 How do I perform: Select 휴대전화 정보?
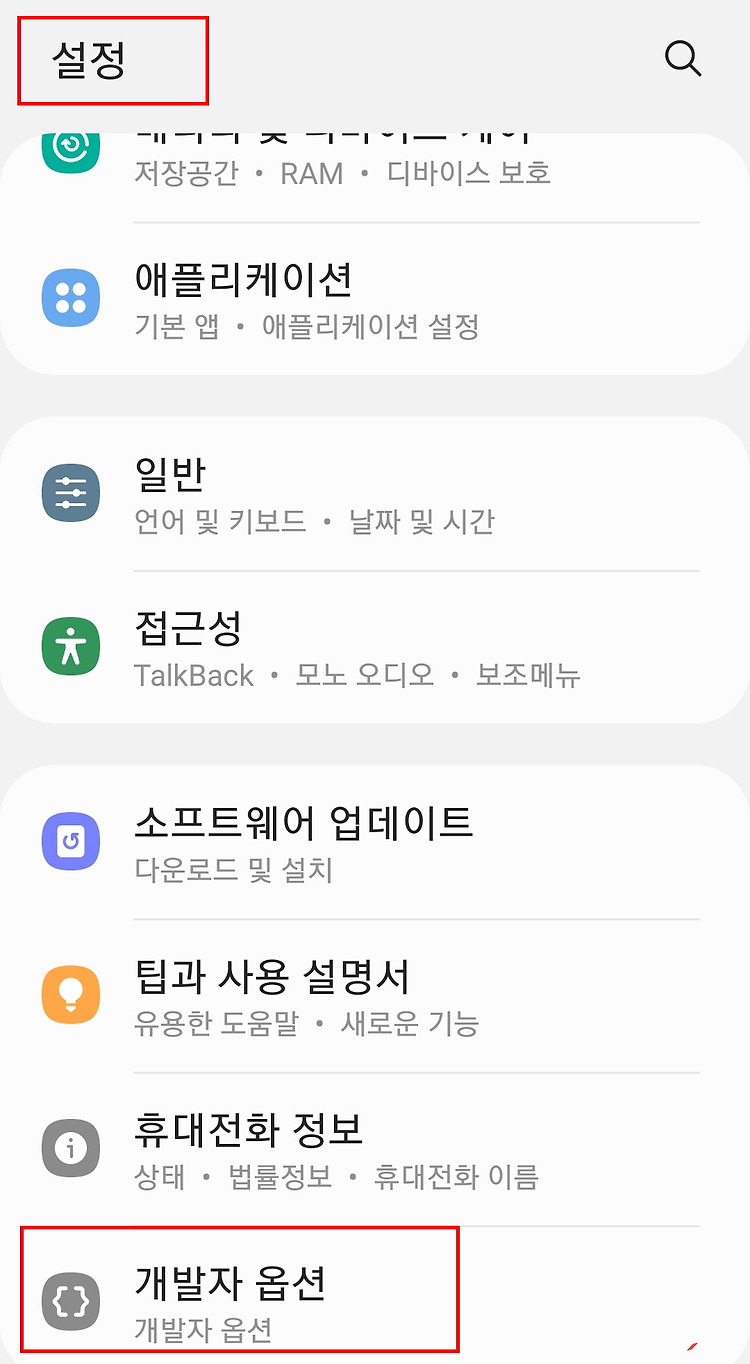tap(375, 1149)
